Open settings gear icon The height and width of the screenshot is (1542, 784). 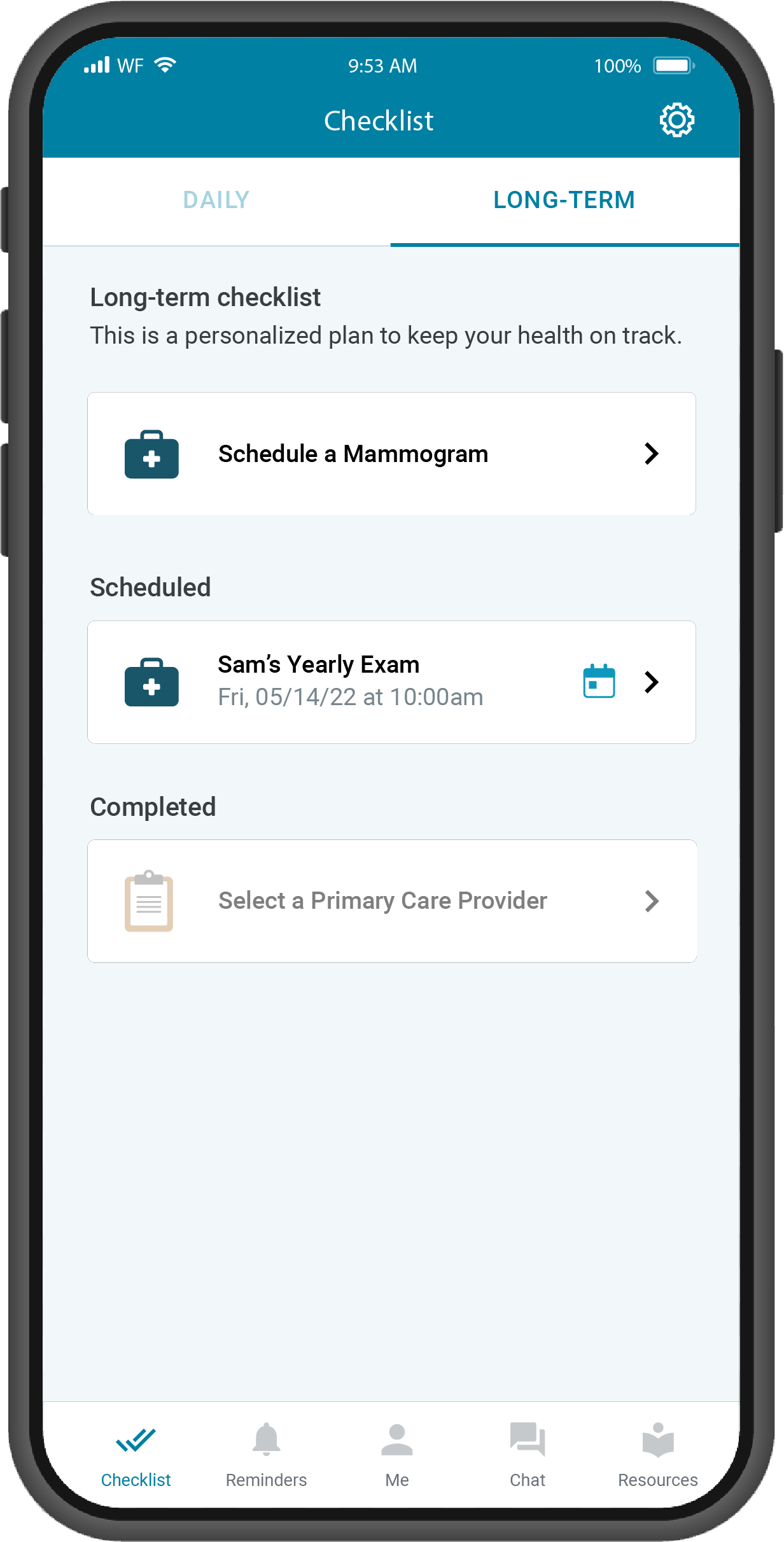pyautogui.click(x=676, y=120)
